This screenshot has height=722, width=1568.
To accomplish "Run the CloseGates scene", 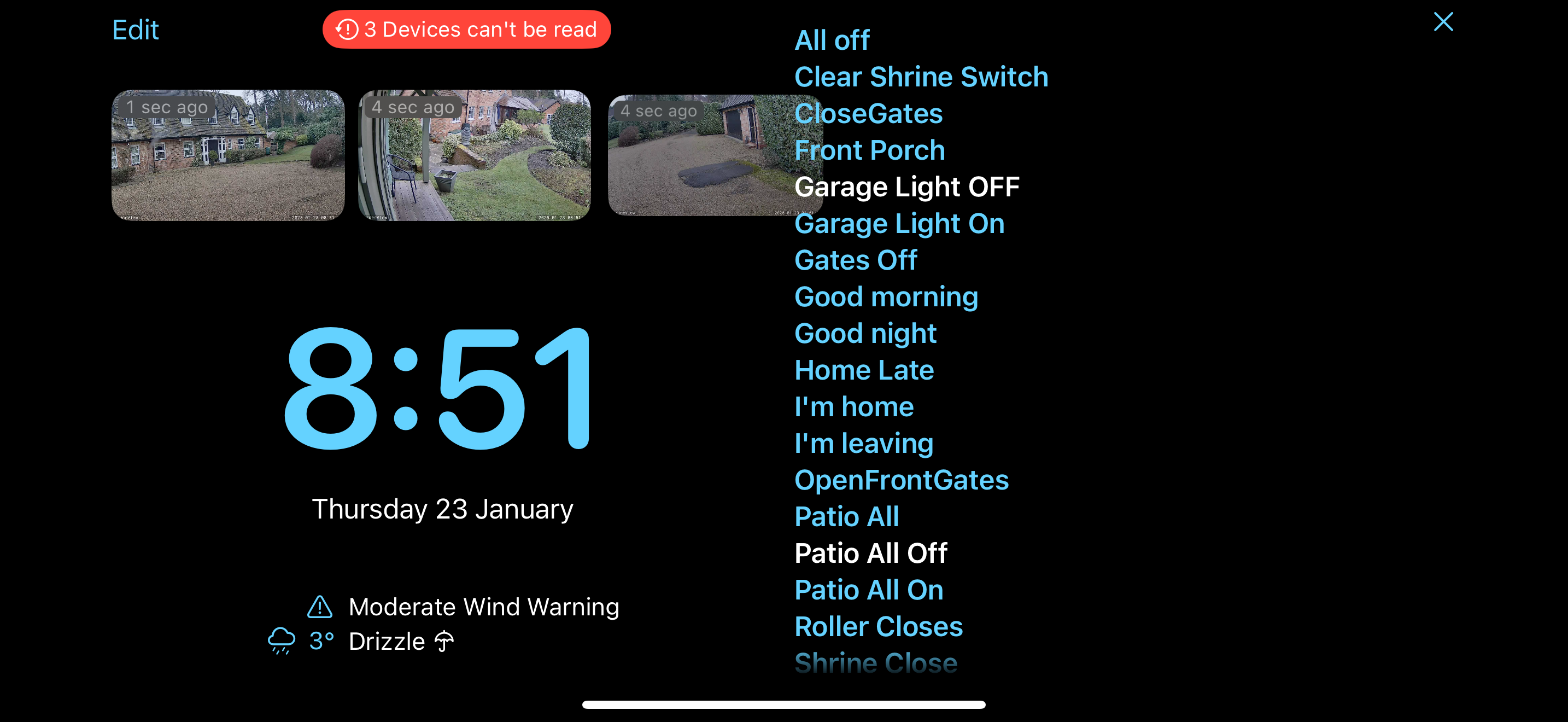I will point(868,114).
